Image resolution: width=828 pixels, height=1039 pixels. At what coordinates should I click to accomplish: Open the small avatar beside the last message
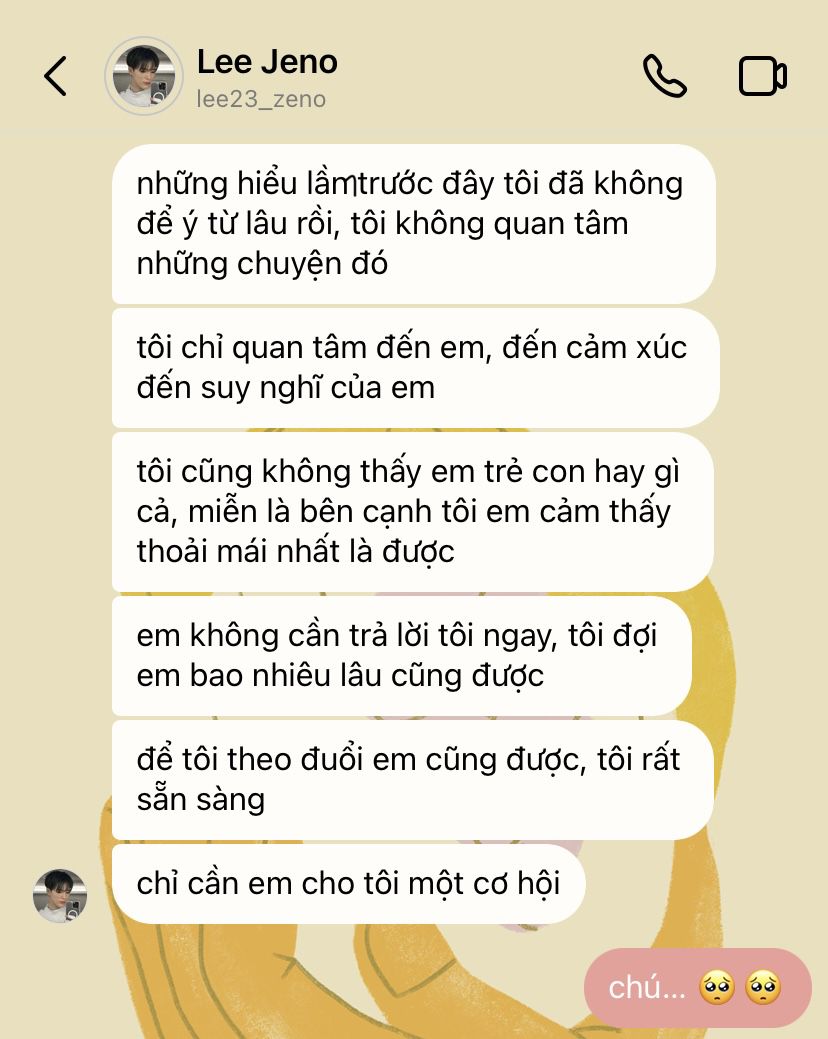point(60,895)
